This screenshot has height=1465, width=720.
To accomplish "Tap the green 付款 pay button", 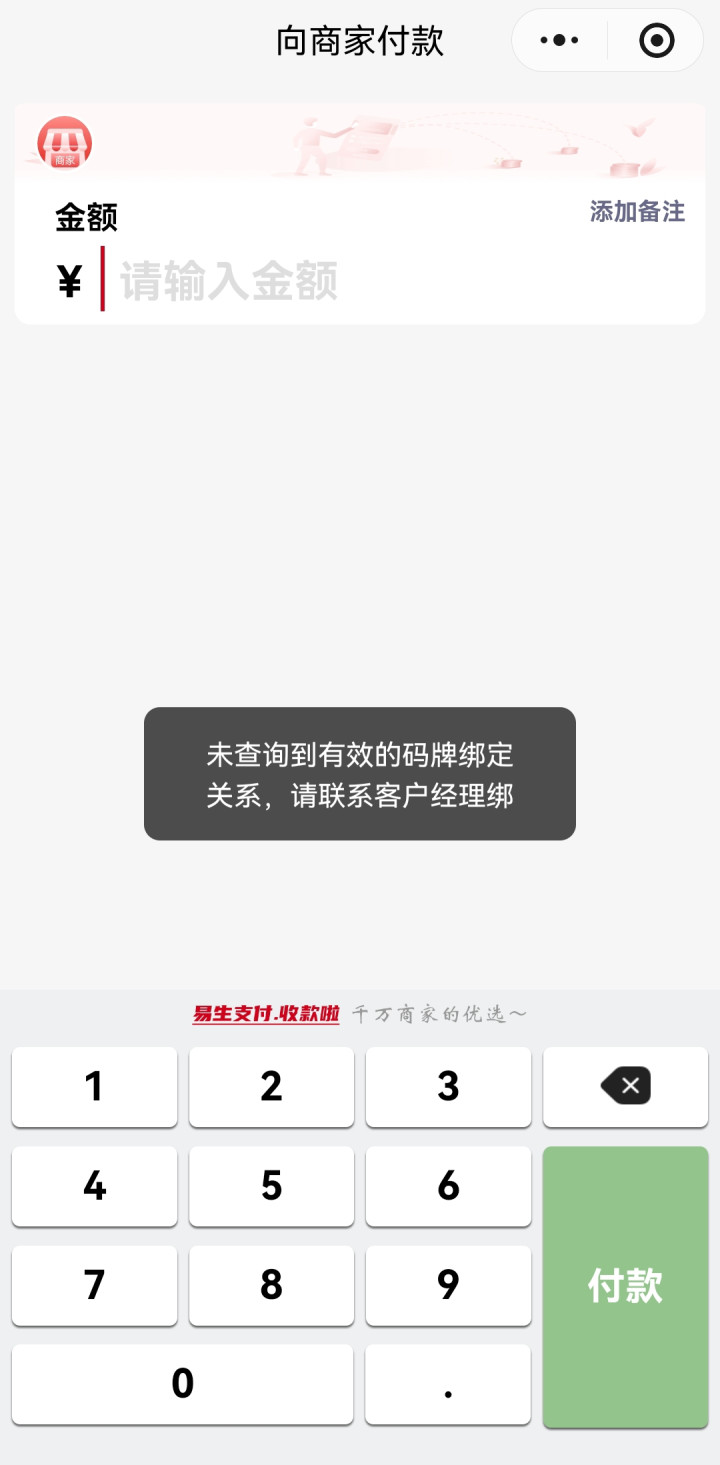I will tap(625, 1286).
